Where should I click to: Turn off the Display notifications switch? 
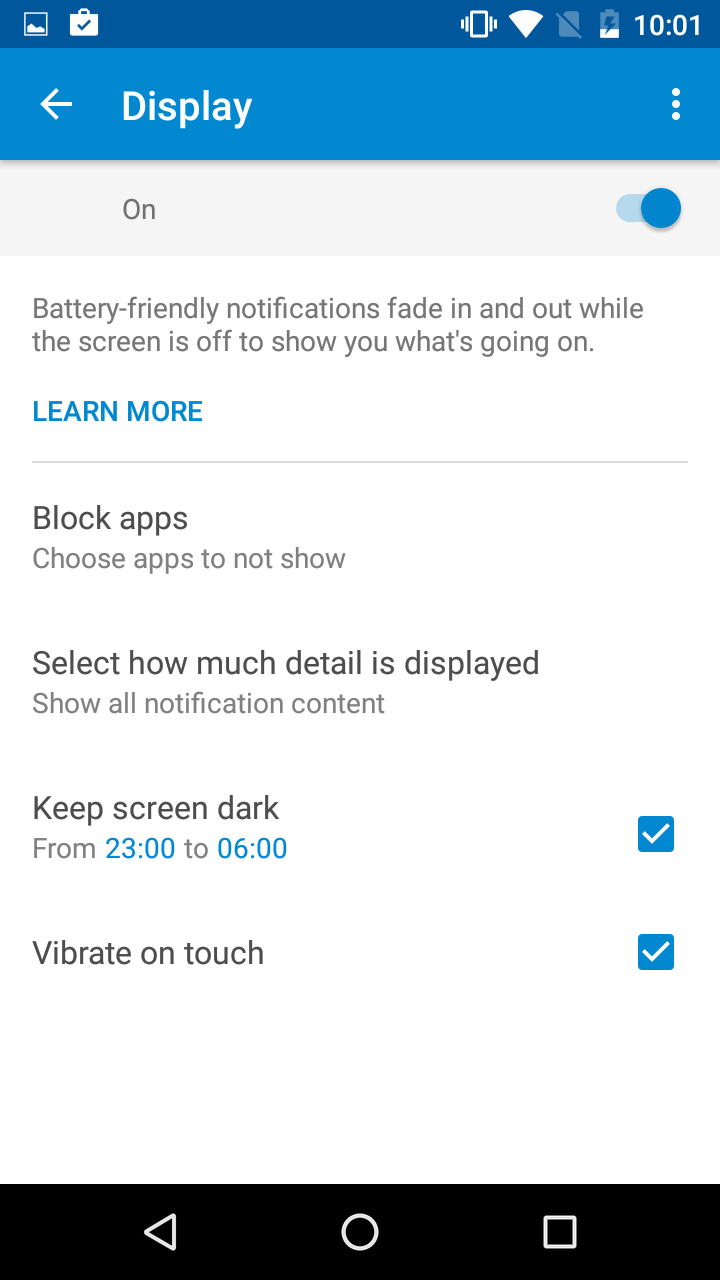(x=648, y=209)
